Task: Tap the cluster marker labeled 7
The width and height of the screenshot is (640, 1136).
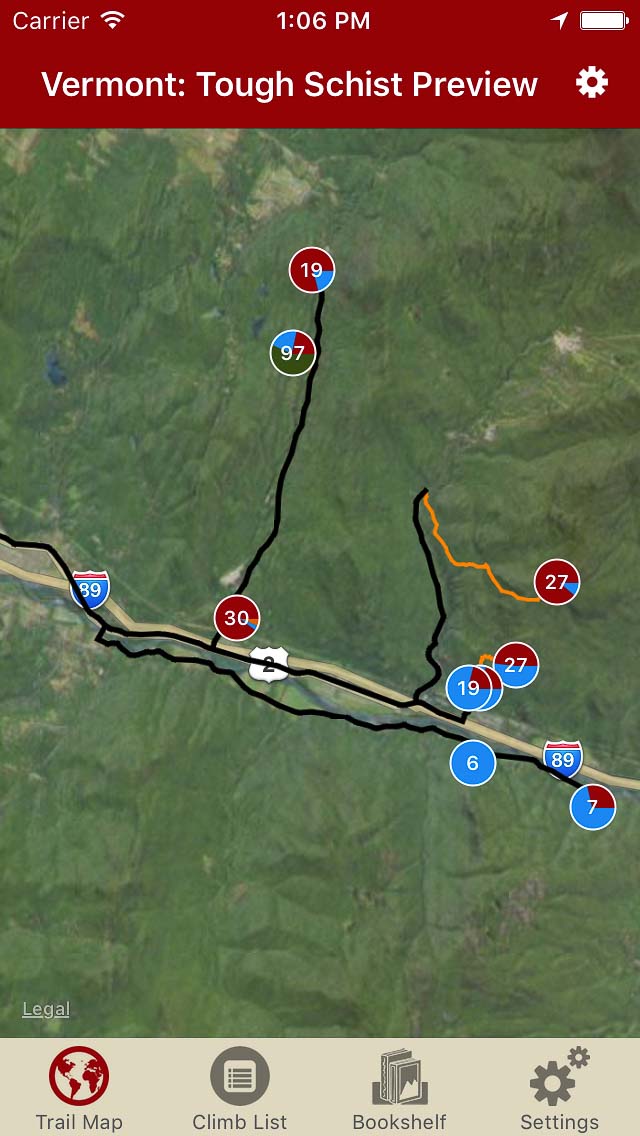Action: [593, 807]
